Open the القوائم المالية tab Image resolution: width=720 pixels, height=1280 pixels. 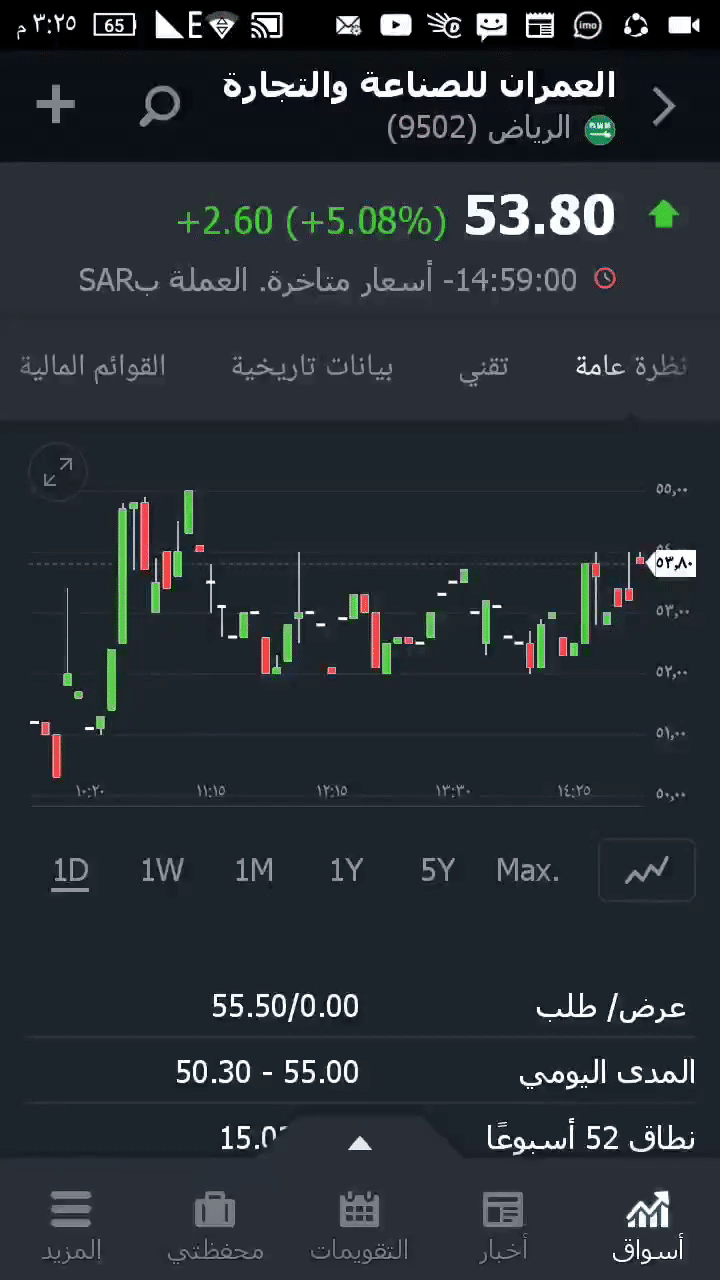pyautogui.click(x=92, y=366)
